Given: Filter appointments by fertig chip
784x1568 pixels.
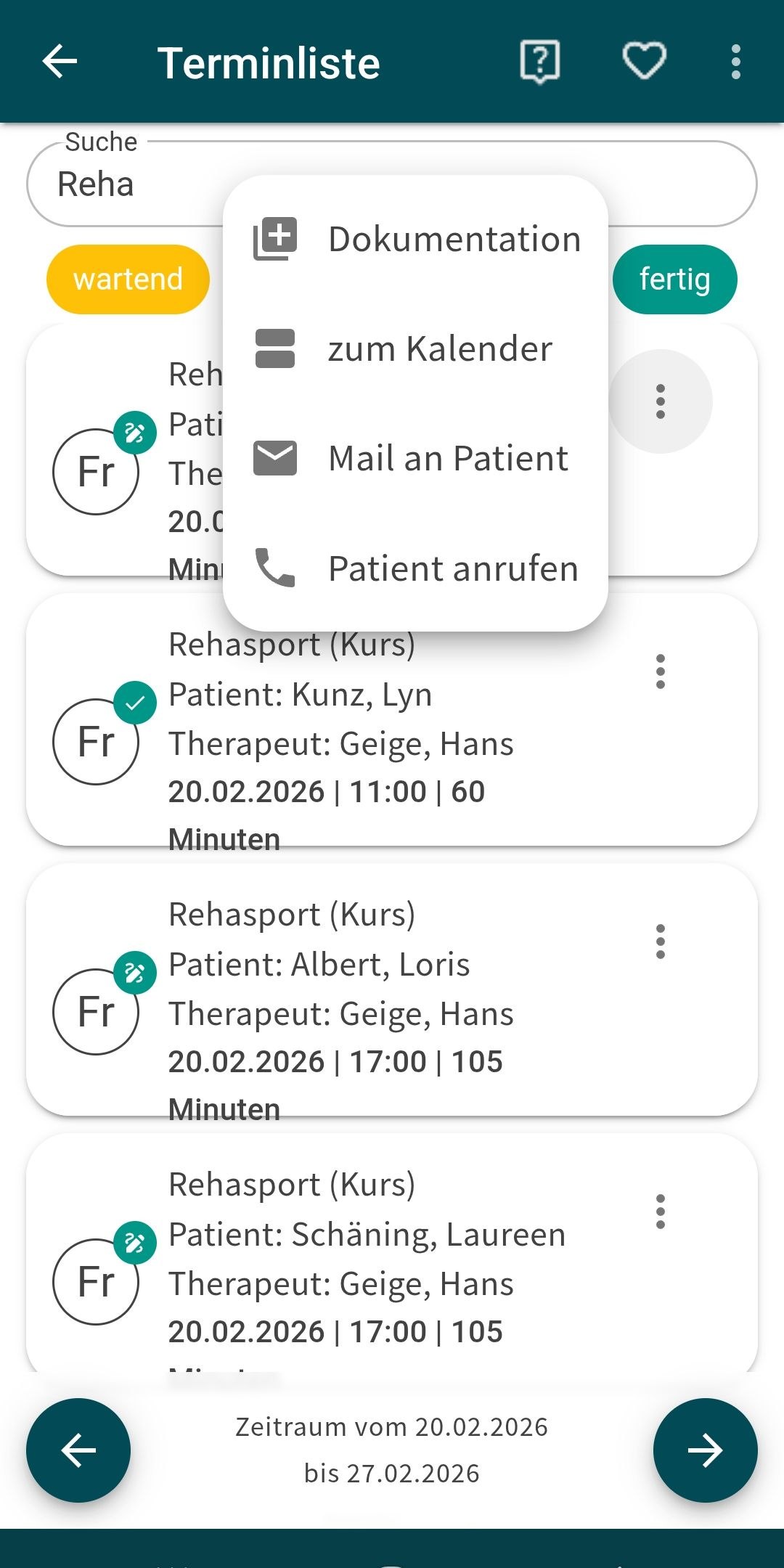Looking at the screenshot, I should [674, 279].
